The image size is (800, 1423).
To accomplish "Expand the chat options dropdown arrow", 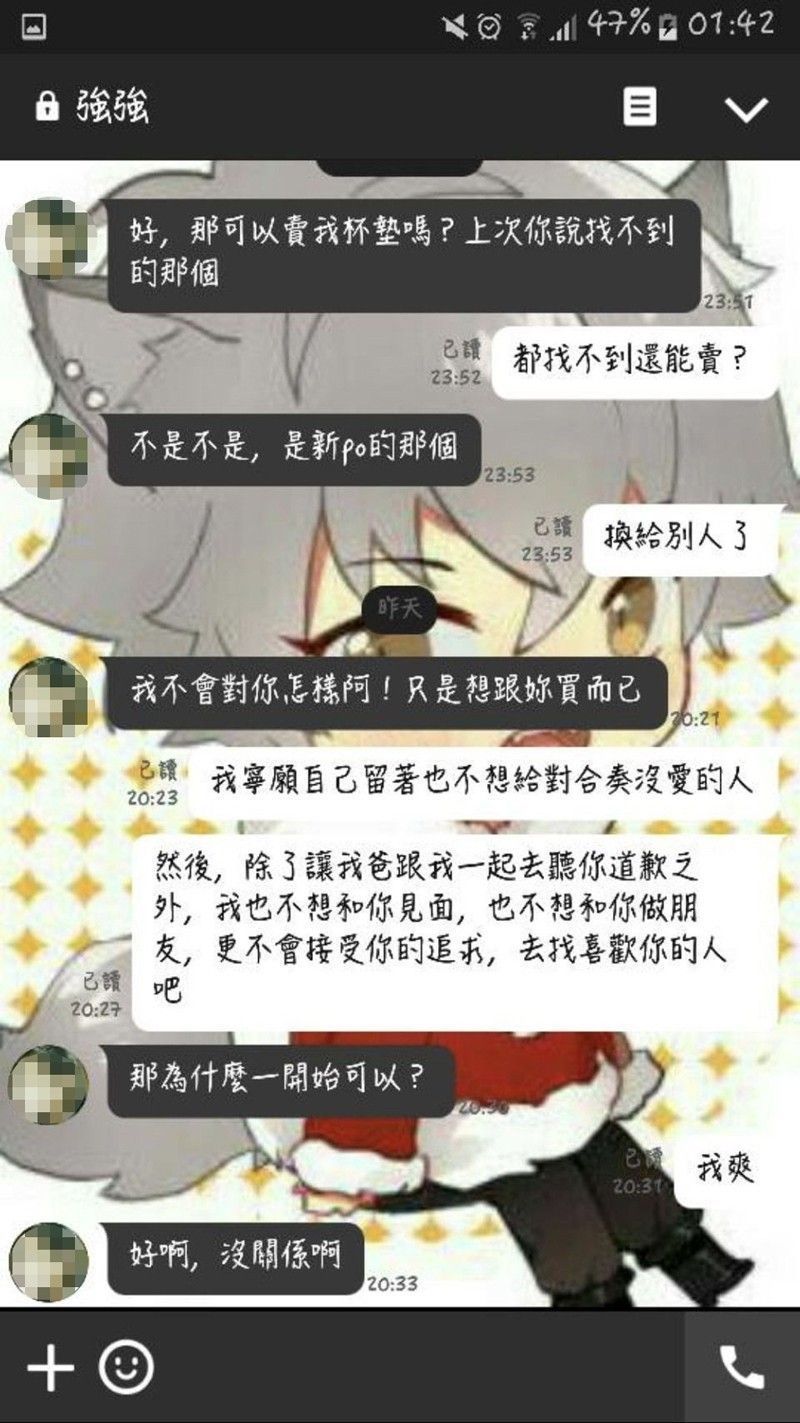I will pos(746,108).
